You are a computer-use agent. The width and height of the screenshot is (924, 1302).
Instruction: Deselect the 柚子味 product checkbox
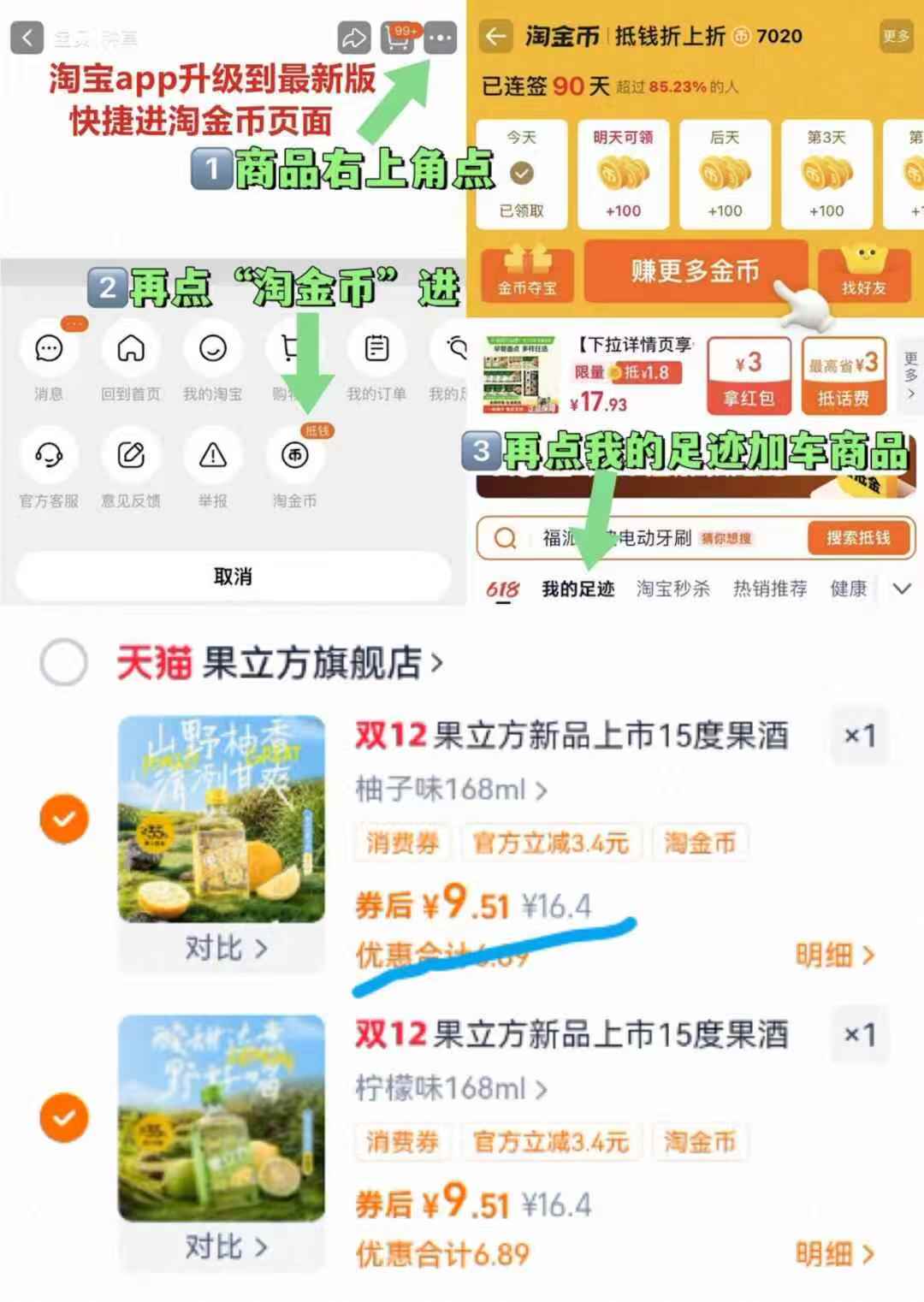point(62,819)
